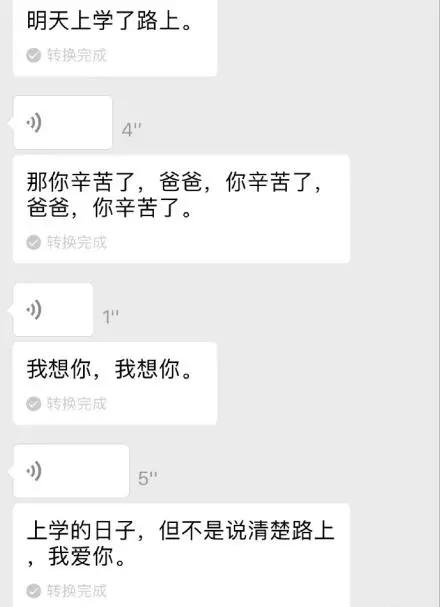Screen dimensions: 440x607
Task: Play the 1-second voice message
Action: tap(53, 309)
